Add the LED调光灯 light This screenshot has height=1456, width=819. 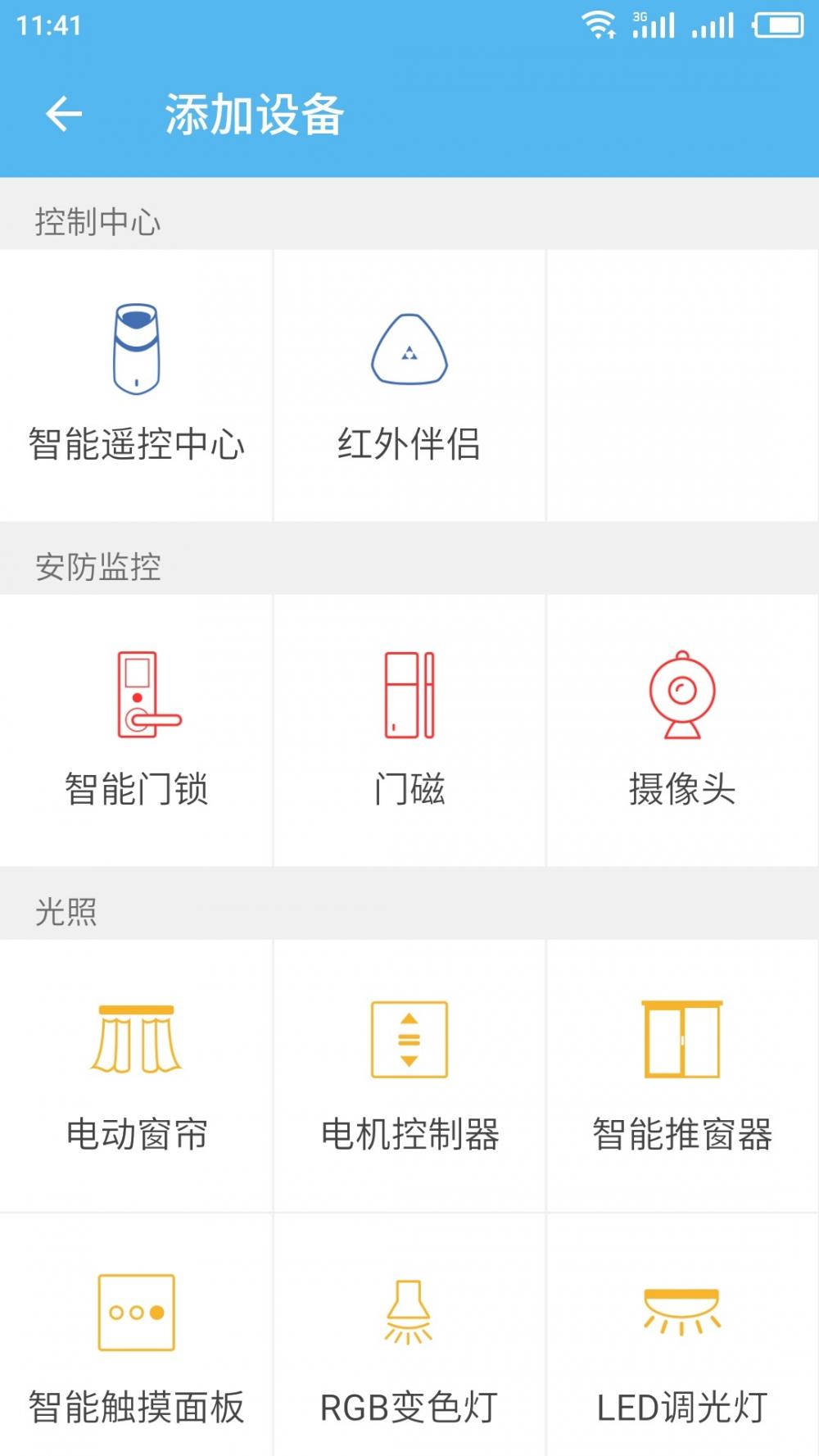pos(682,1336)
